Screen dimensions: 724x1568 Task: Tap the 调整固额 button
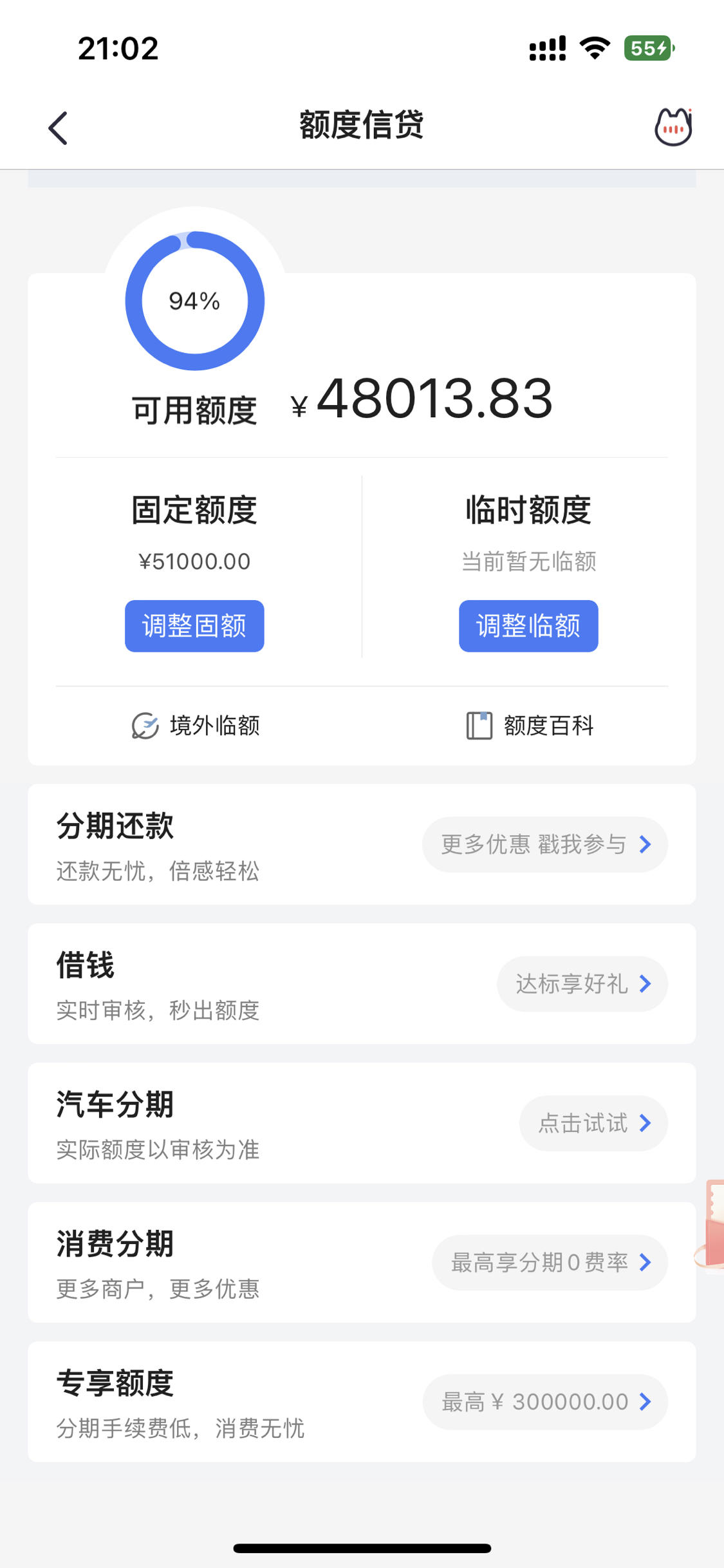point(194,626)
